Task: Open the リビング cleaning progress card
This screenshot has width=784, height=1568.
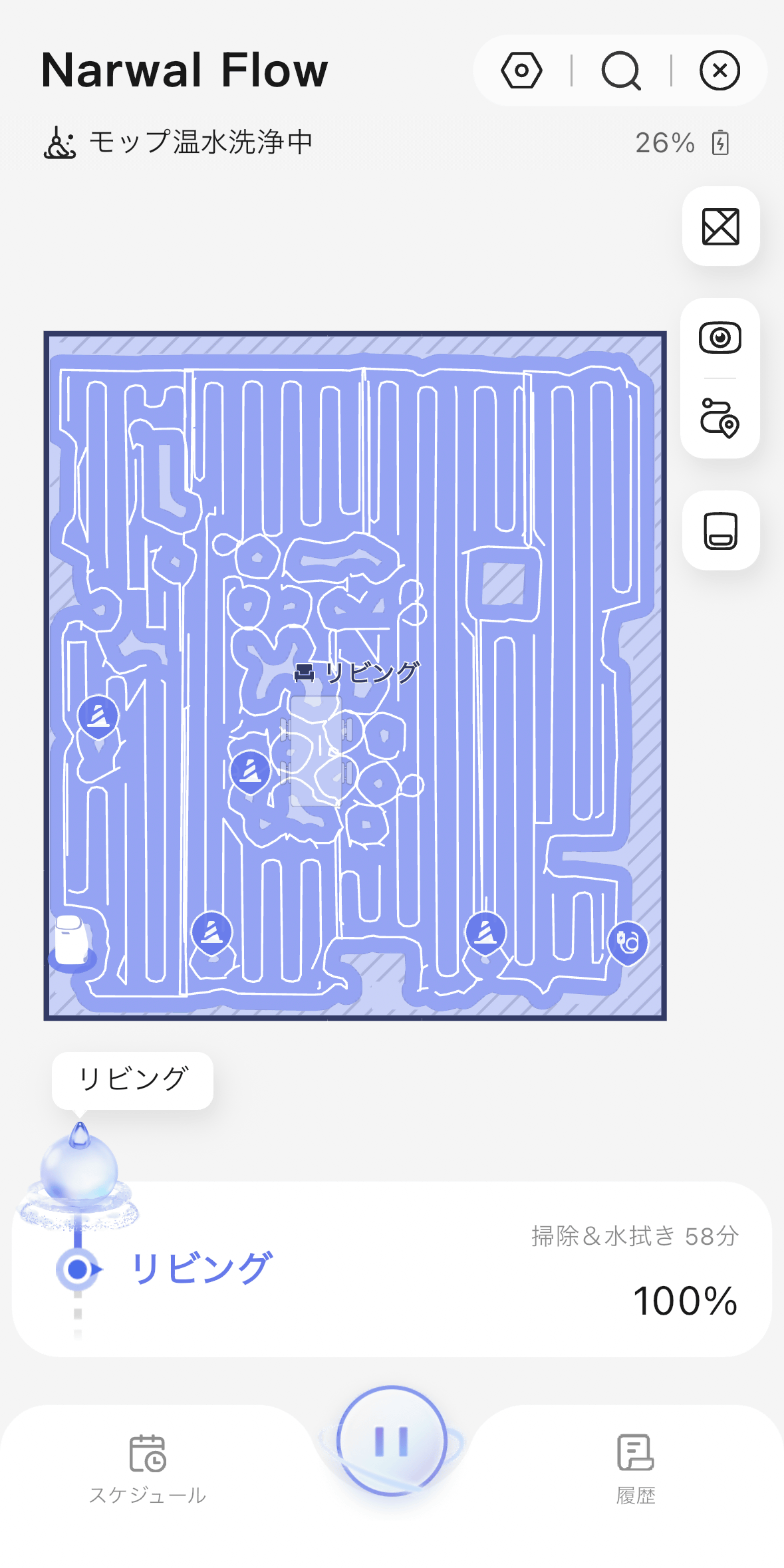Action: click(x=392, y=1269)
